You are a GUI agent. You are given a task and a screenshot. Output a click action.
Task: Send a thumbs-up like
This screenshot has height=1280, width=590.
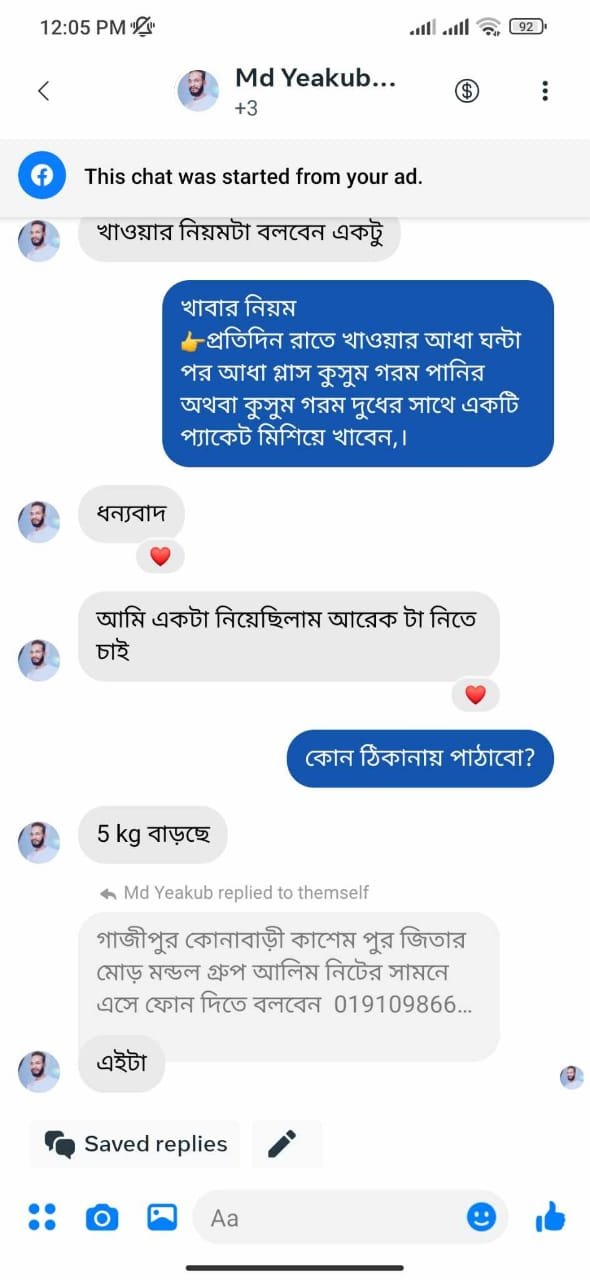pyautogui.click(x=550, y=1217)
